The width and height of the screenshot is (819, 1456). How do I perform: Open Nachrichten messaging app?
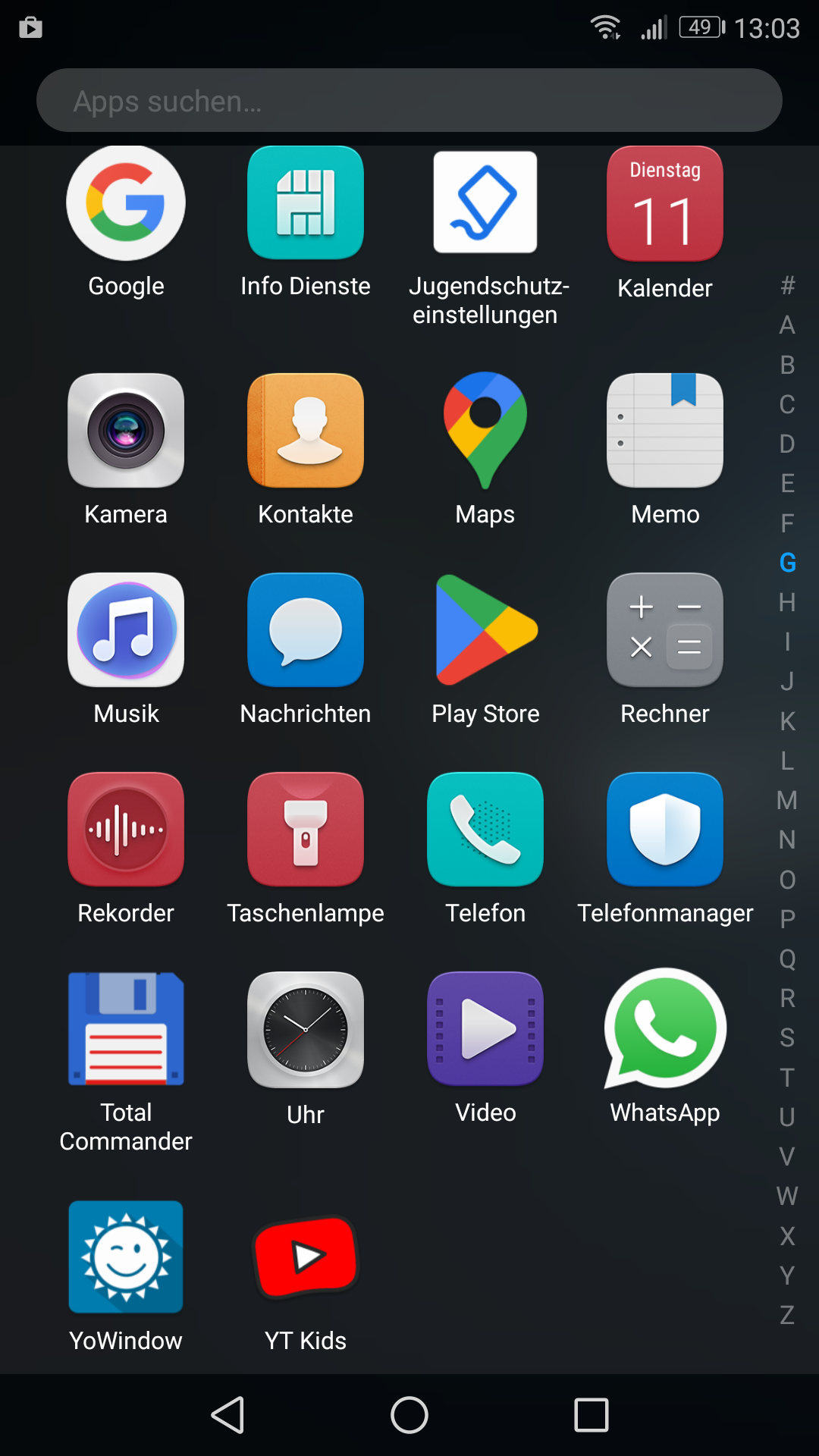(306, 630)
